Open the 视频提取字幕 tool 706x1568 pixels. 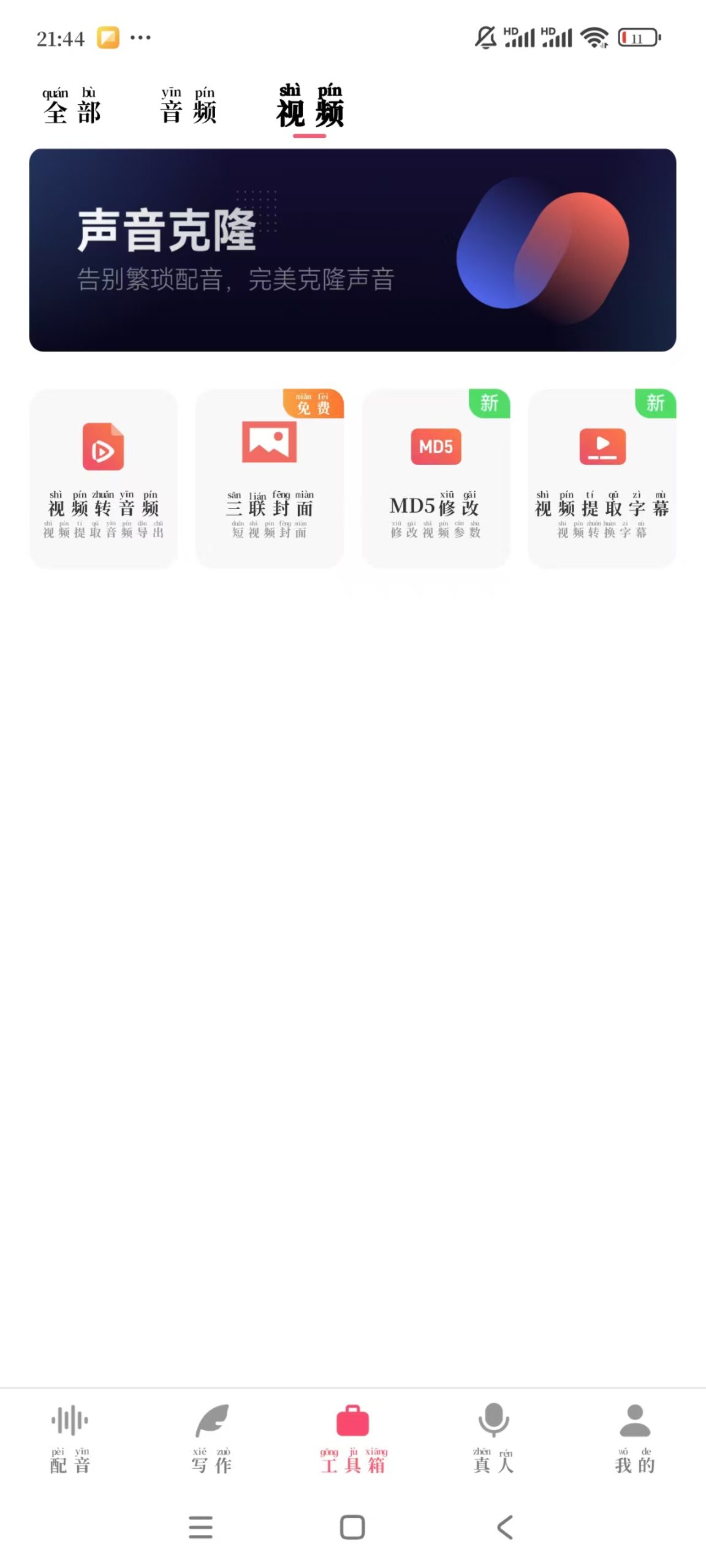[x=602, y=478]
